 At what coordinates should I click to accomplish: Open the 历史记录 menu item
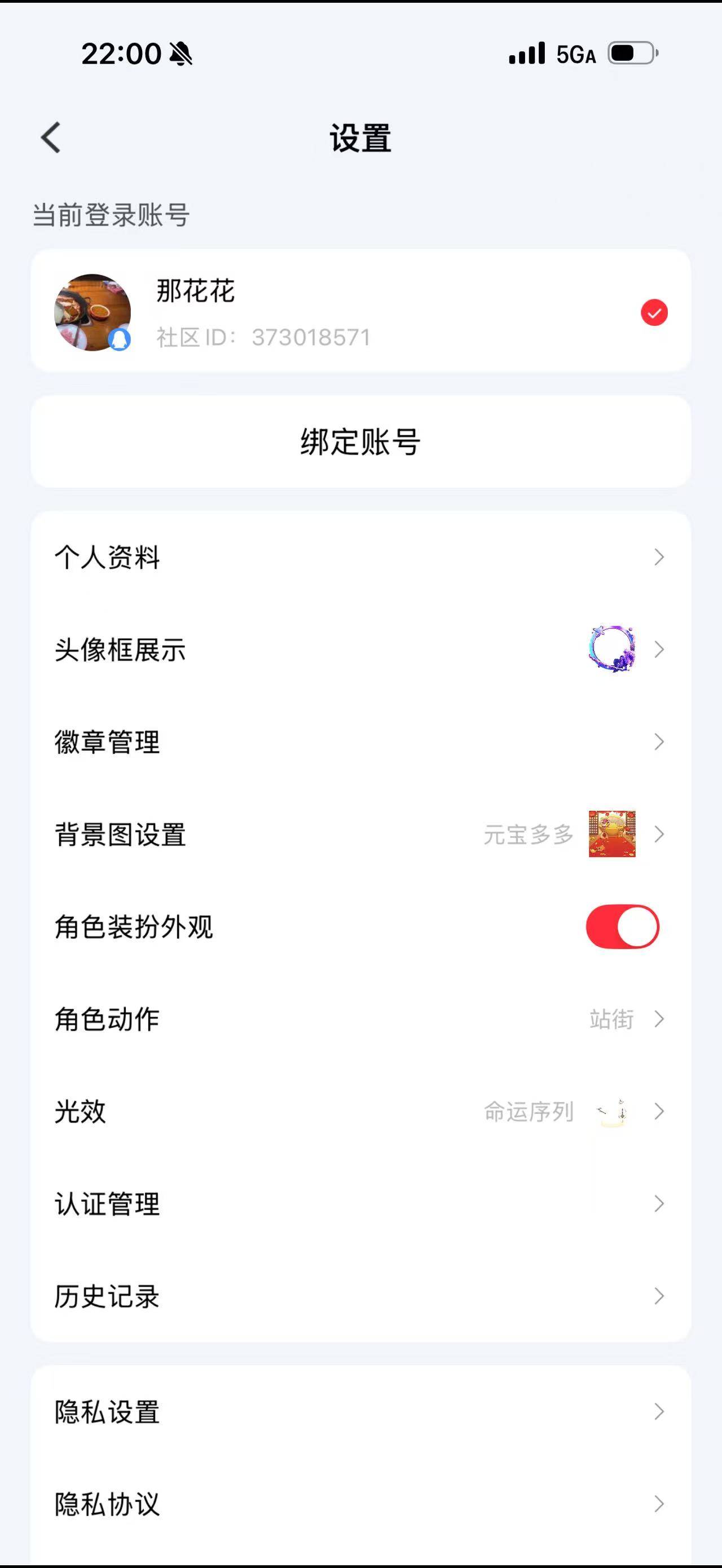click(x=106, y=1296)
